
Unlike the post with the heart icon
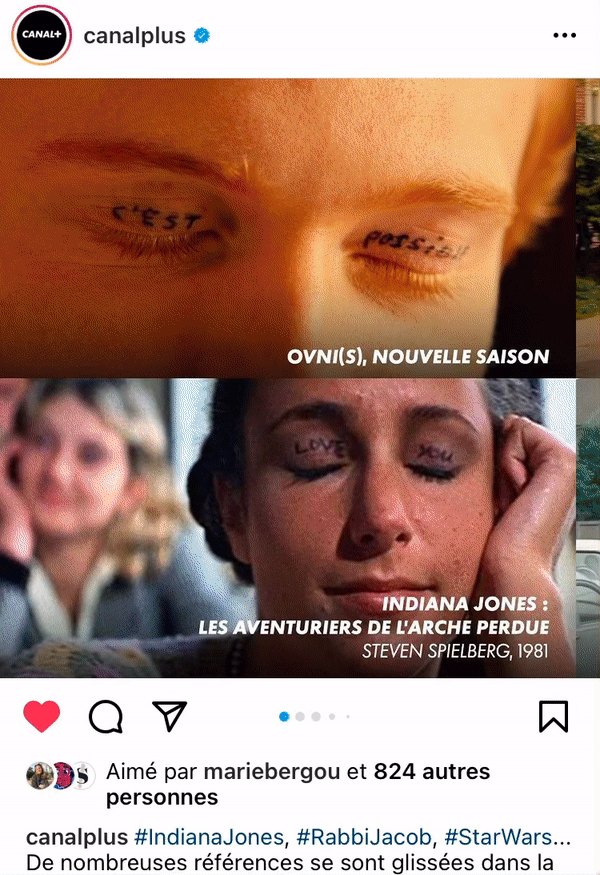pos(42,716)
